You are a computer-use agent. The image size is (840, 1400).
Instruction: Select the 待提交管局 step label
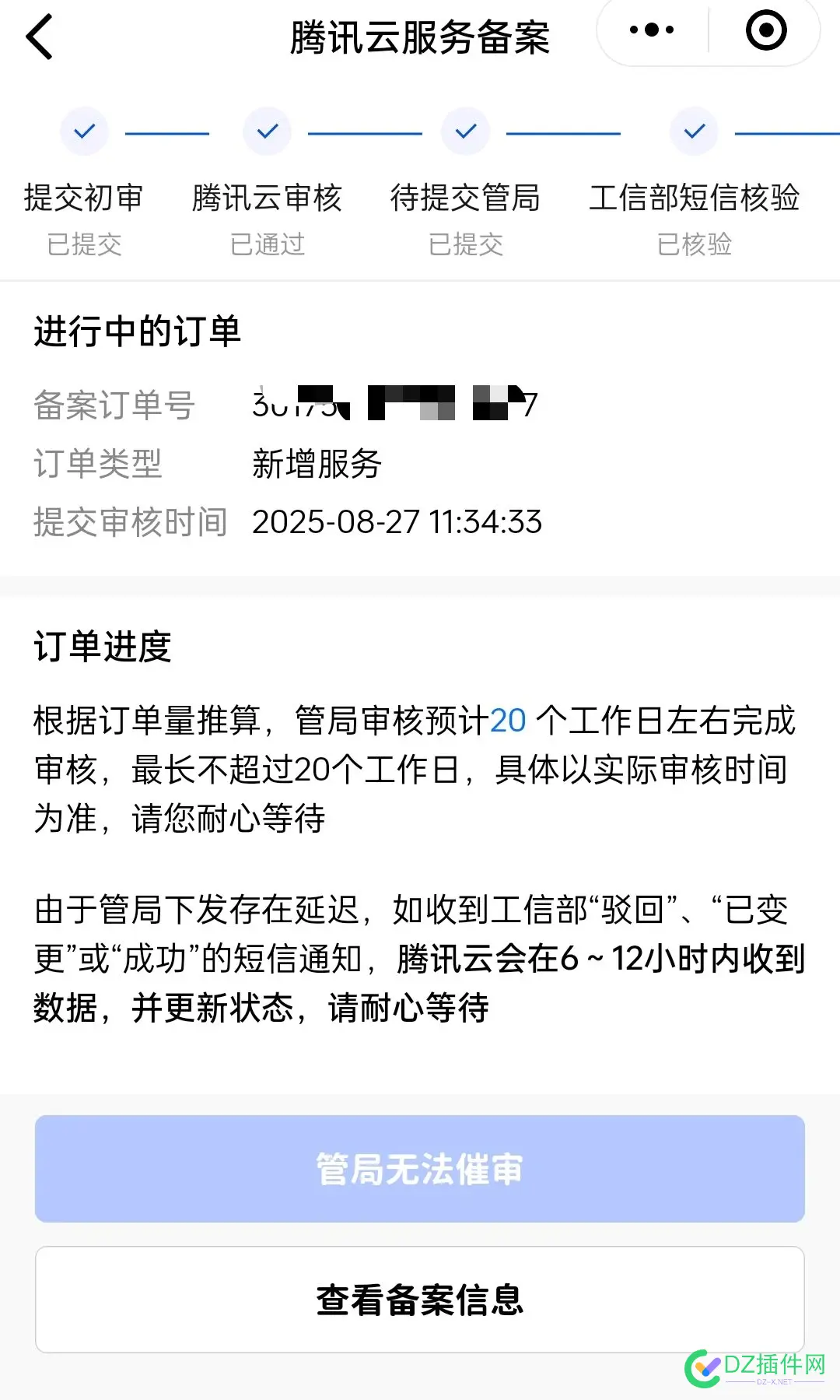[x=467, y=198]
